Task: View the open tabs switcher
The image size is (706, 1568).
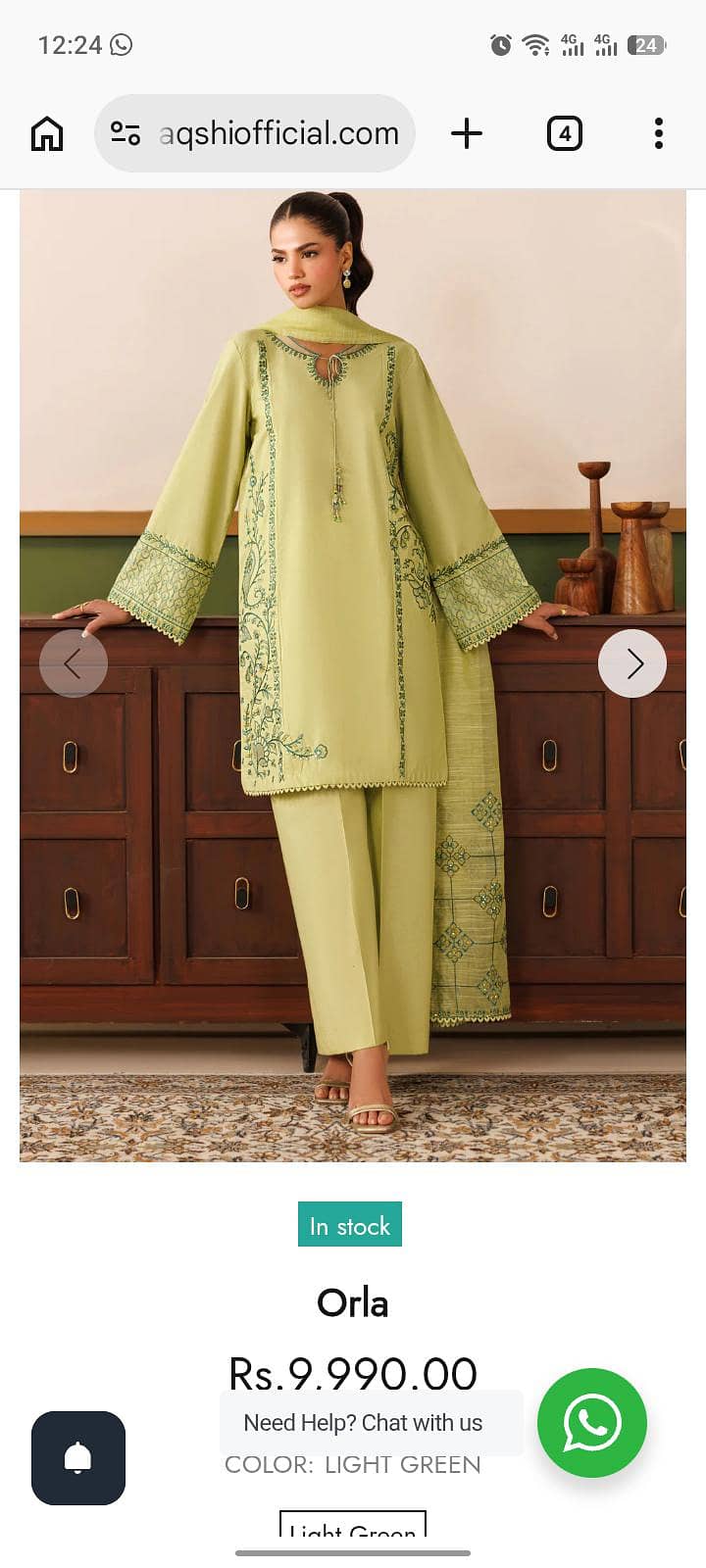Action: click(564, 133)
